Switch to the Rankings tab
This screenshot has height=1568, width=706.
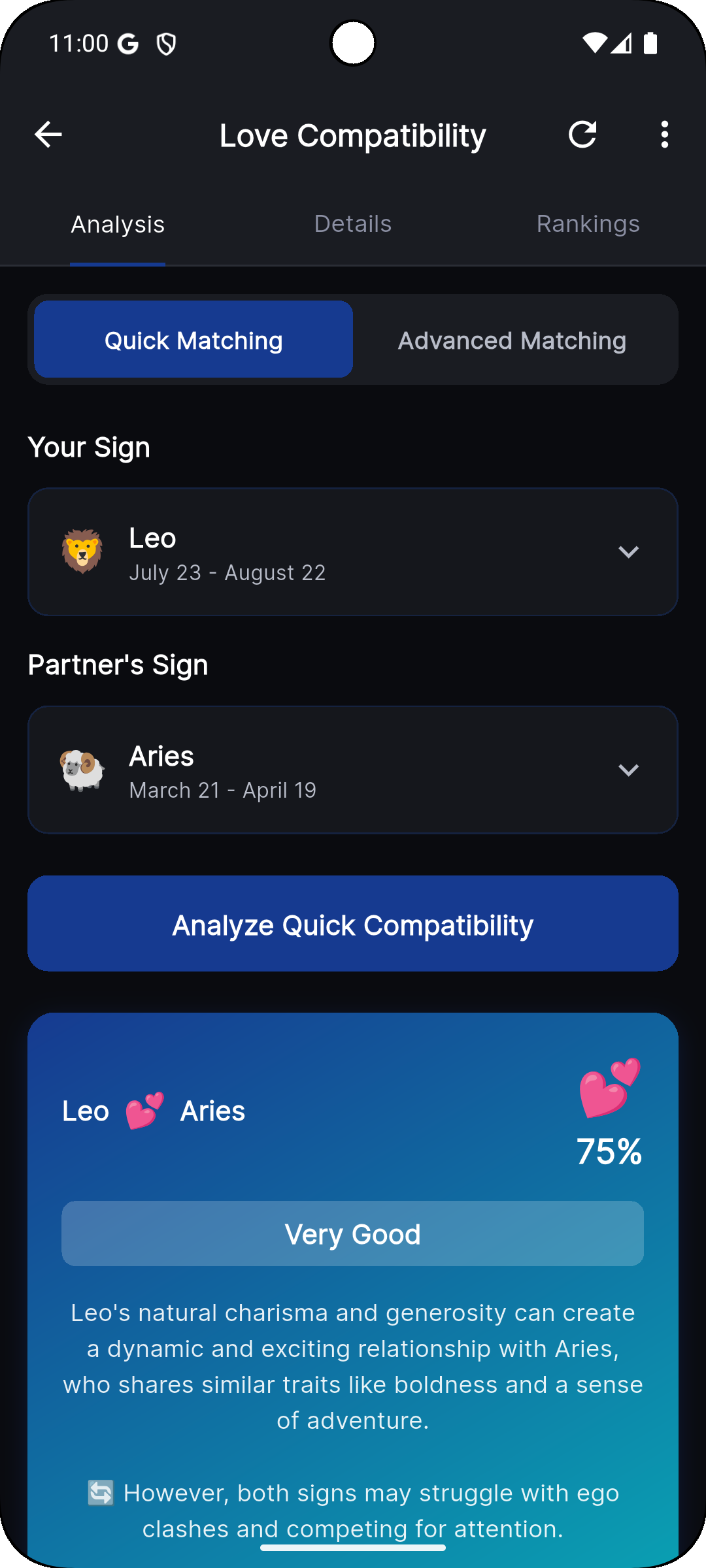[x=587, y=223]
